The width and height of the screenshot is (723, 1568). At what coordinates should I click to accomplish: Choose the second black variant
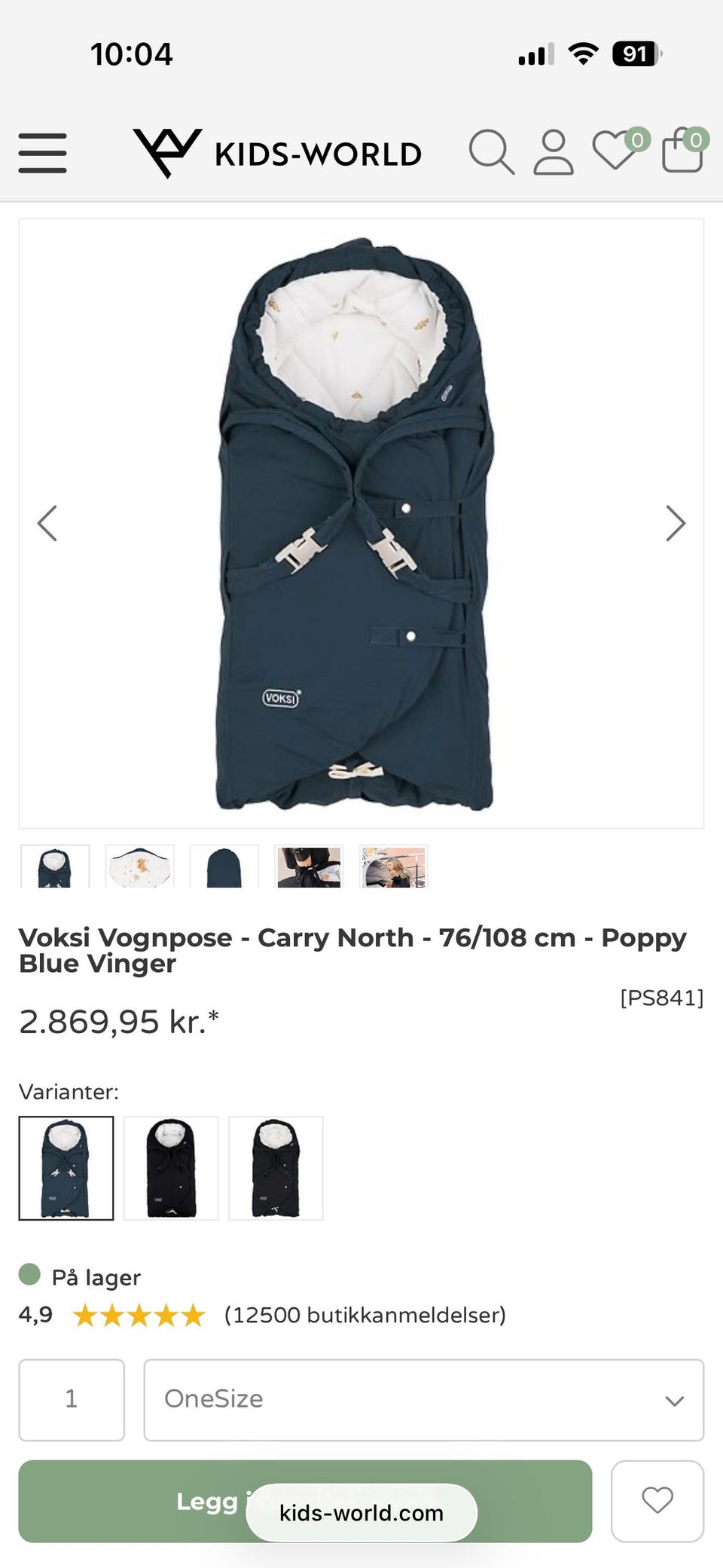pos(171,1168)
